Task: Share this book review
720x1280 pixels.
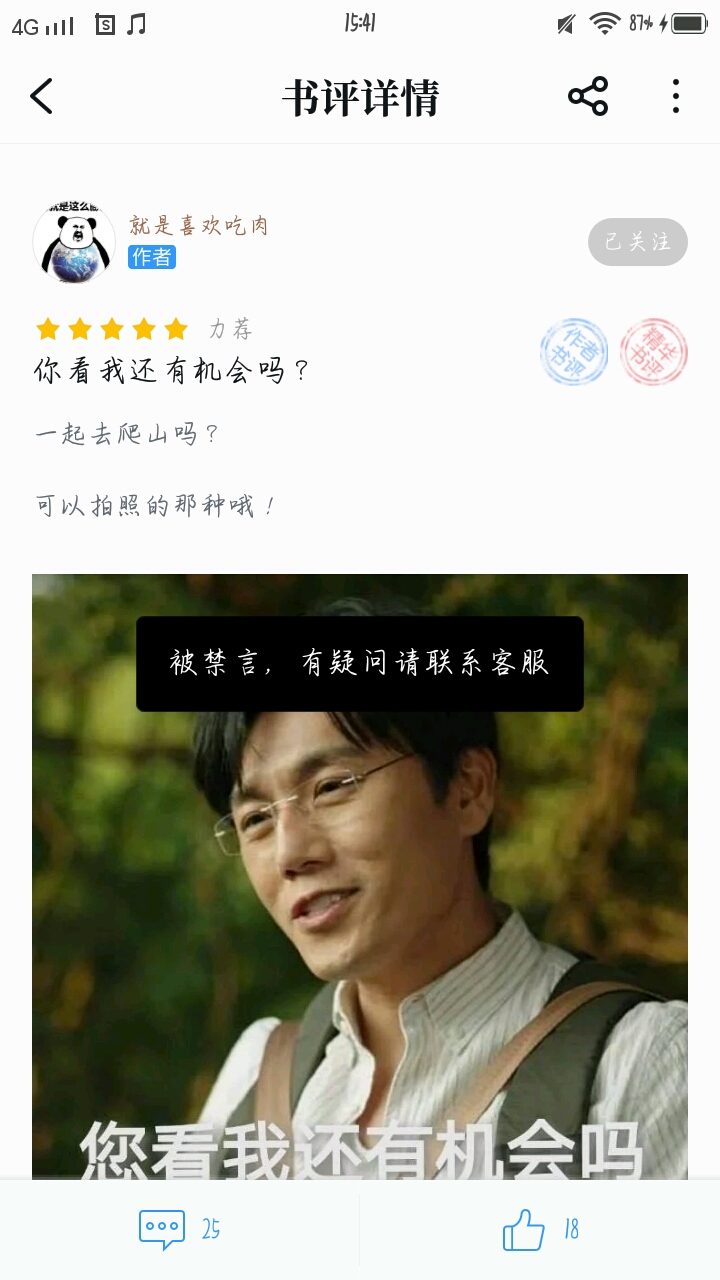Action: (x=588, y=97)
